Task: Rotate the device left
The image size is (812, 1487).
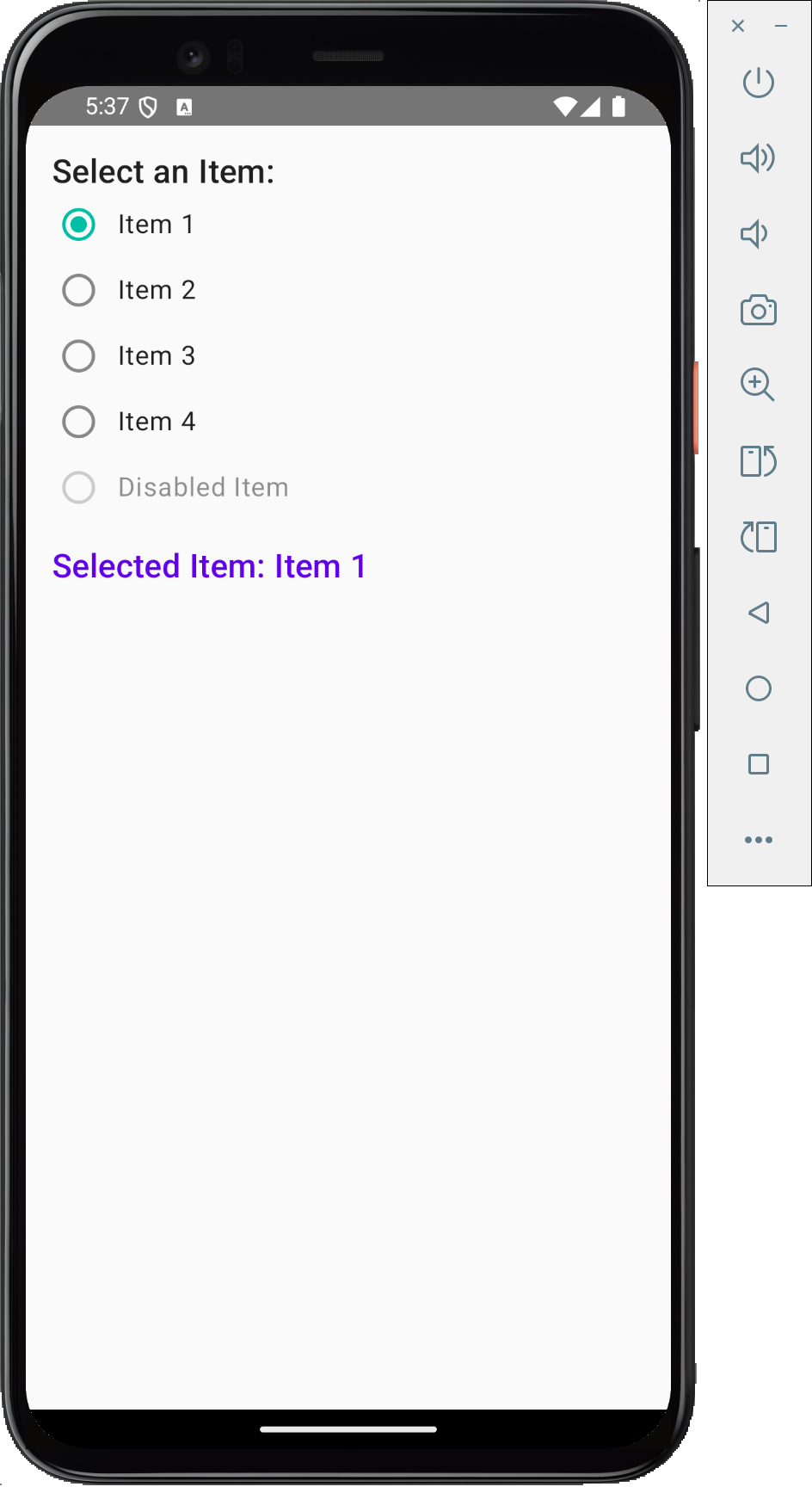Action: pyautogui.click(x=759, y=537)
